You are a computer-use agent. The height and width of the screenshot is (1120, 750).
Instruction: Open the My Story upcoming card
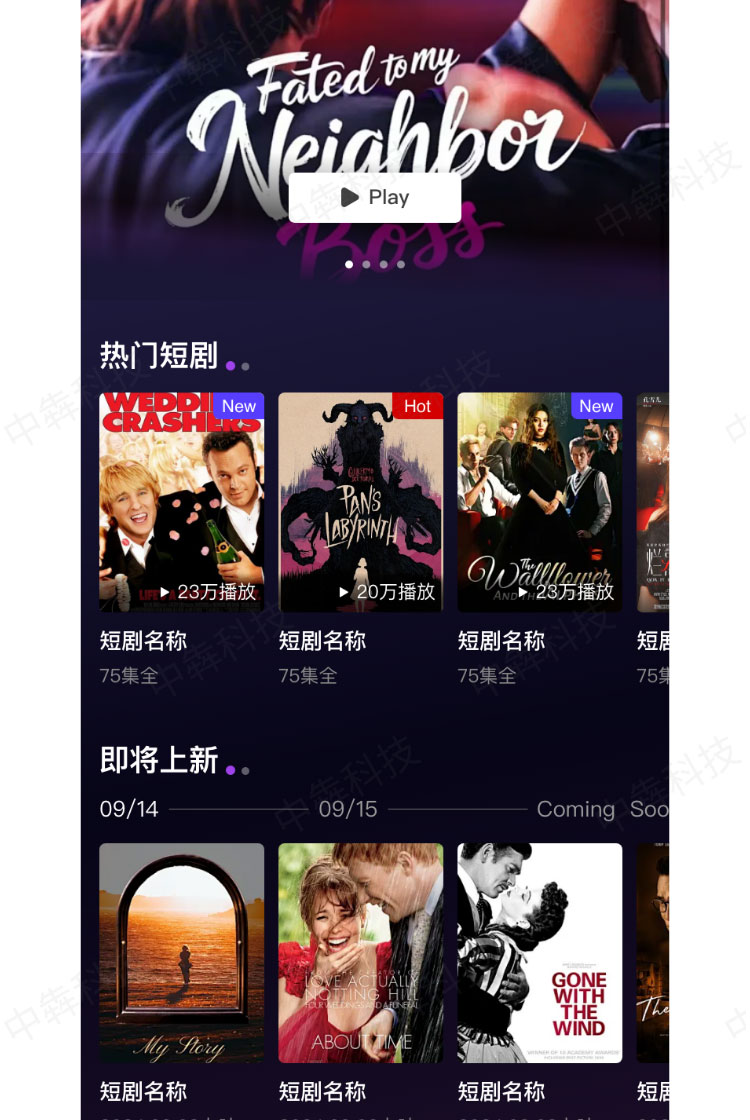pyautogui.click(x=182, y=952)
